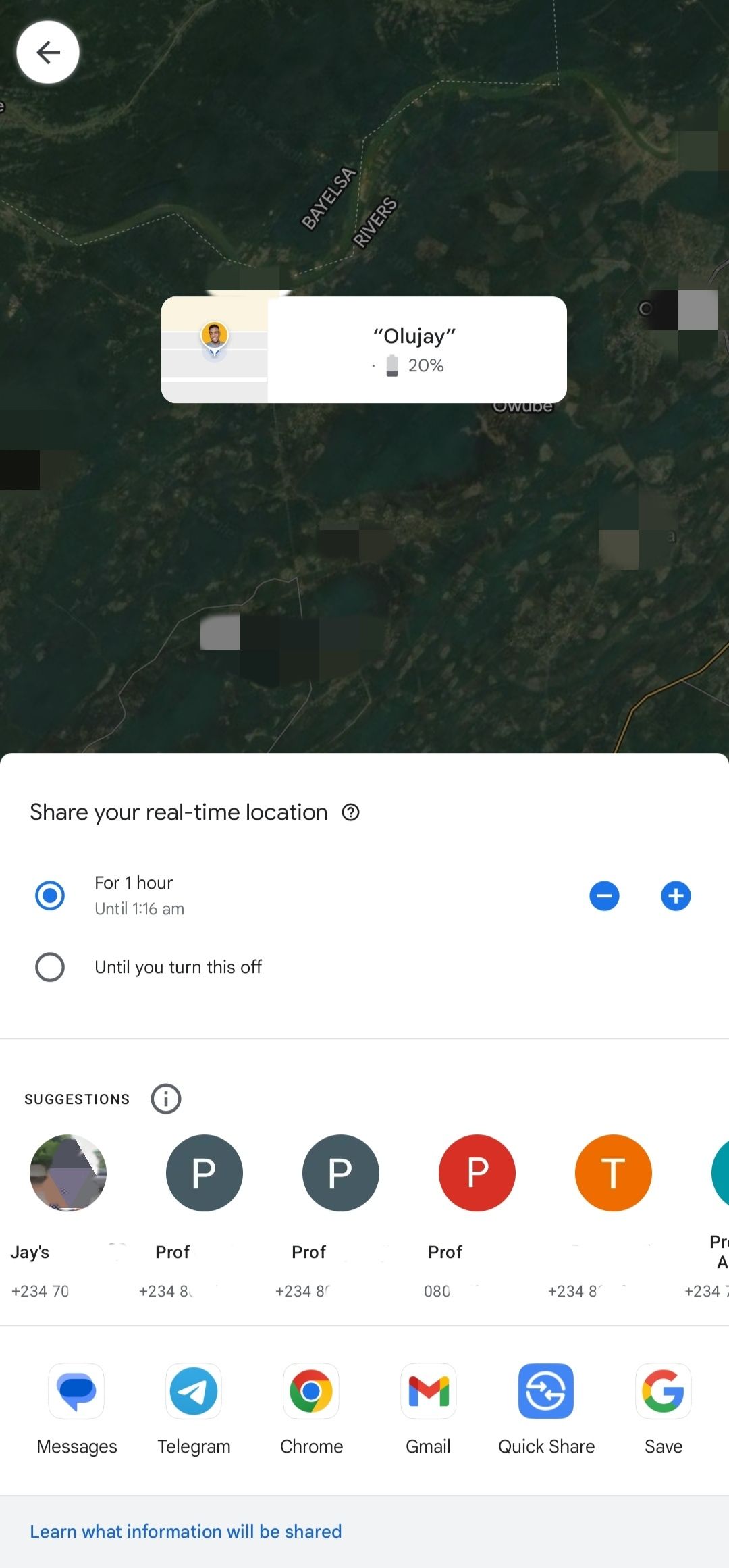Image resolution: width=729 pixels, height=1568 pixels.
Task: Share via Messages
Action: click(76, 1392)
